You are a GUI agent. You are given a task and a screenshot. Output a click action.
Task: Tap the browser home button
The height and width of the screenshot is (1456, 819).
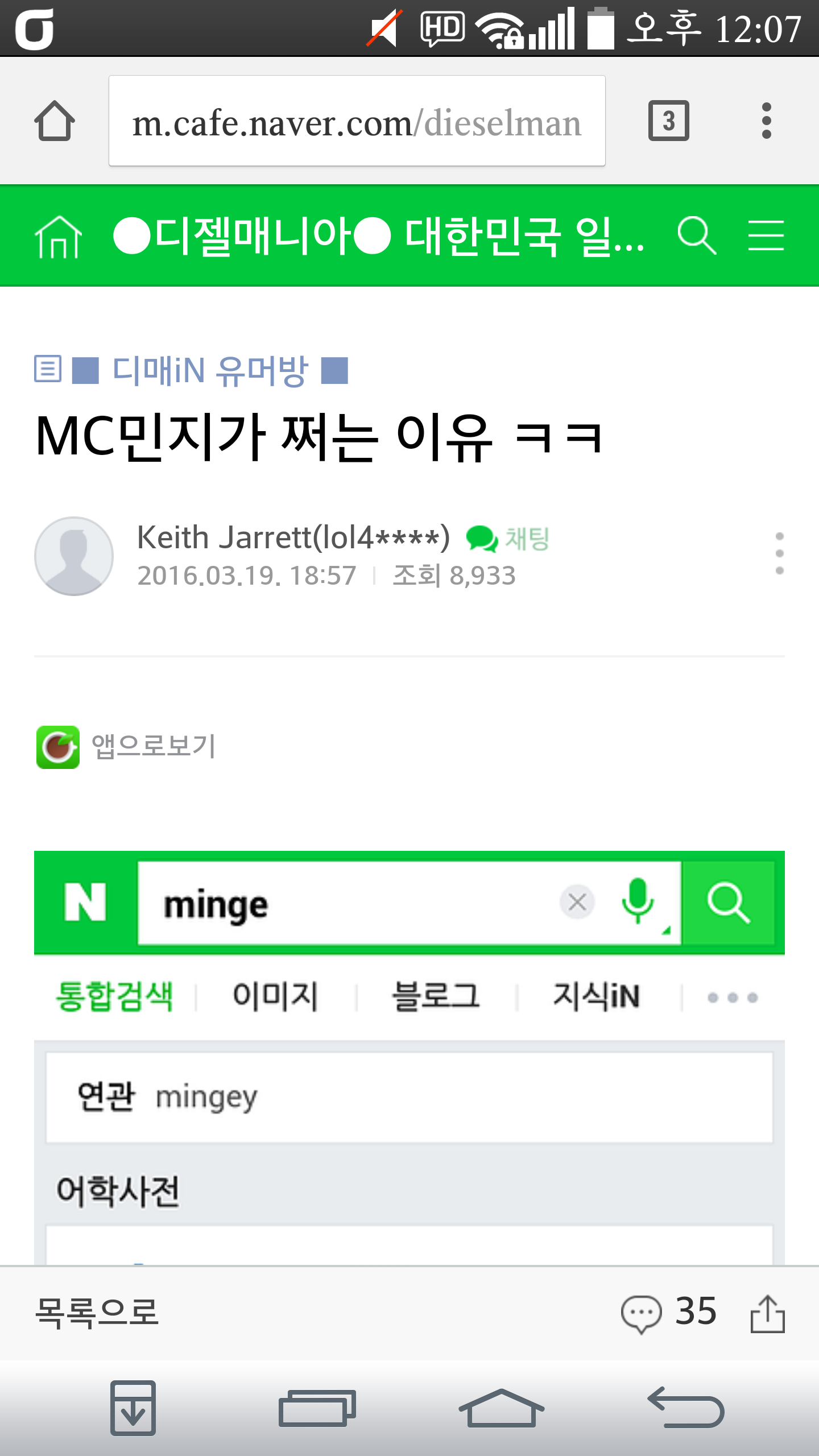[x=55, y=121]
